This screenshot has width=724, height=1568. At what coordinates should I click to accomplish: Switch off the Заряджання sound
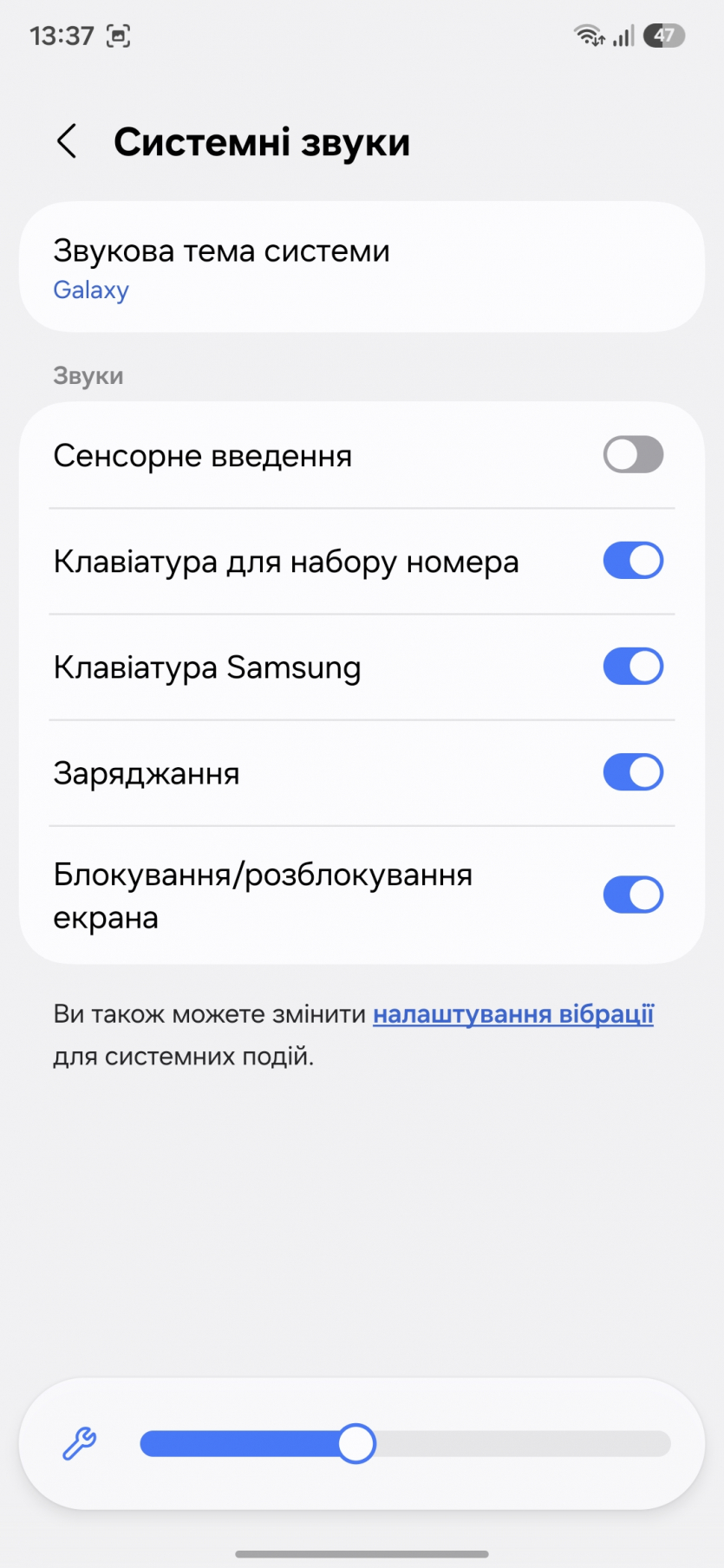(x=633, y=772)
